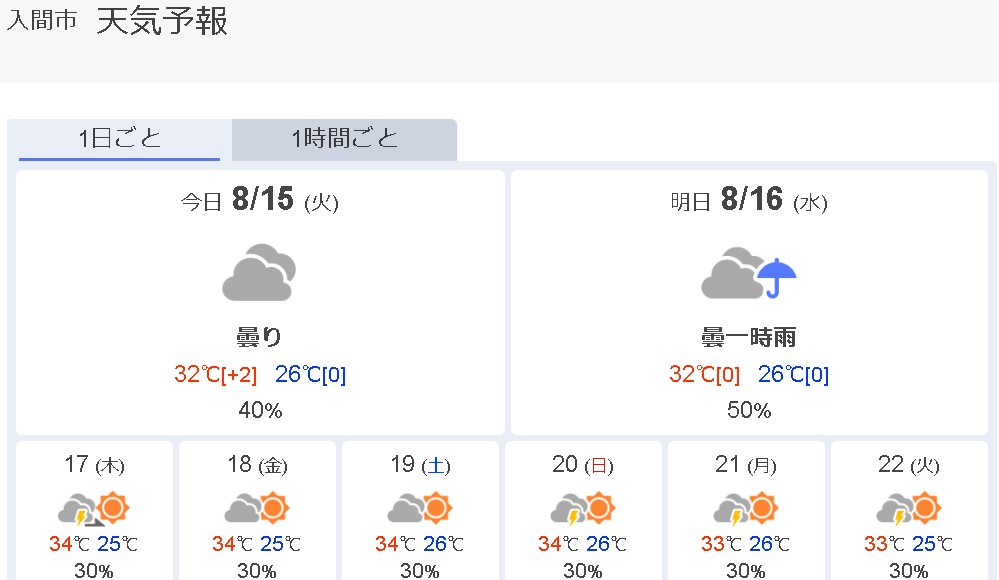
Task: Open today's 8/15 forecast card
Action: point(260,302)
